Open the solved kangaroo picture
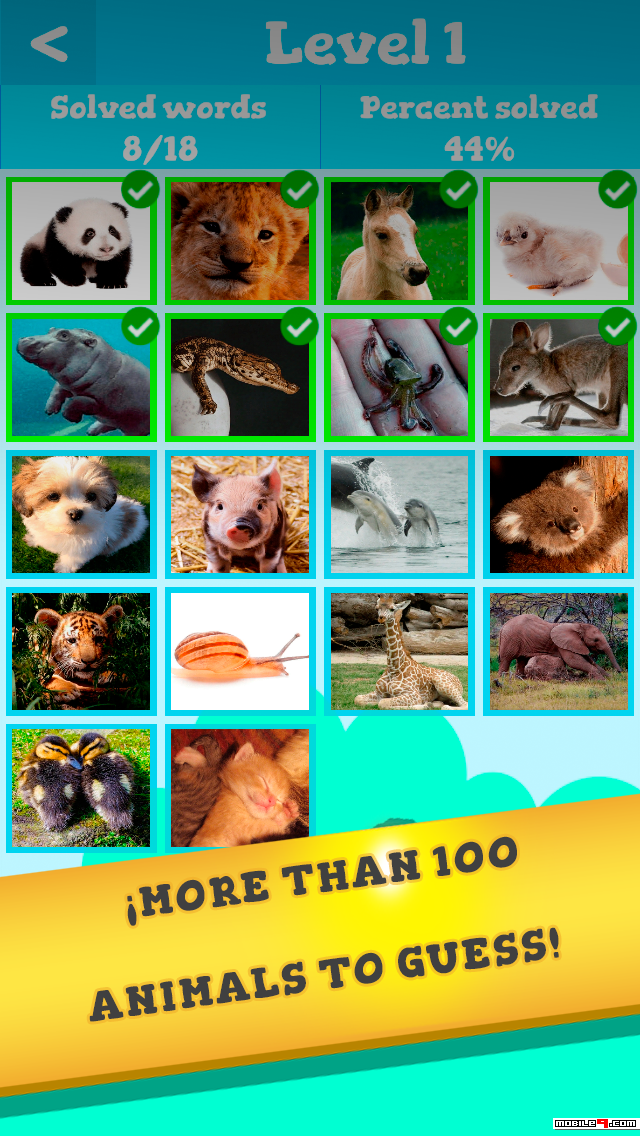This screenshot has height=1136, width=640. tap(558, 377)
